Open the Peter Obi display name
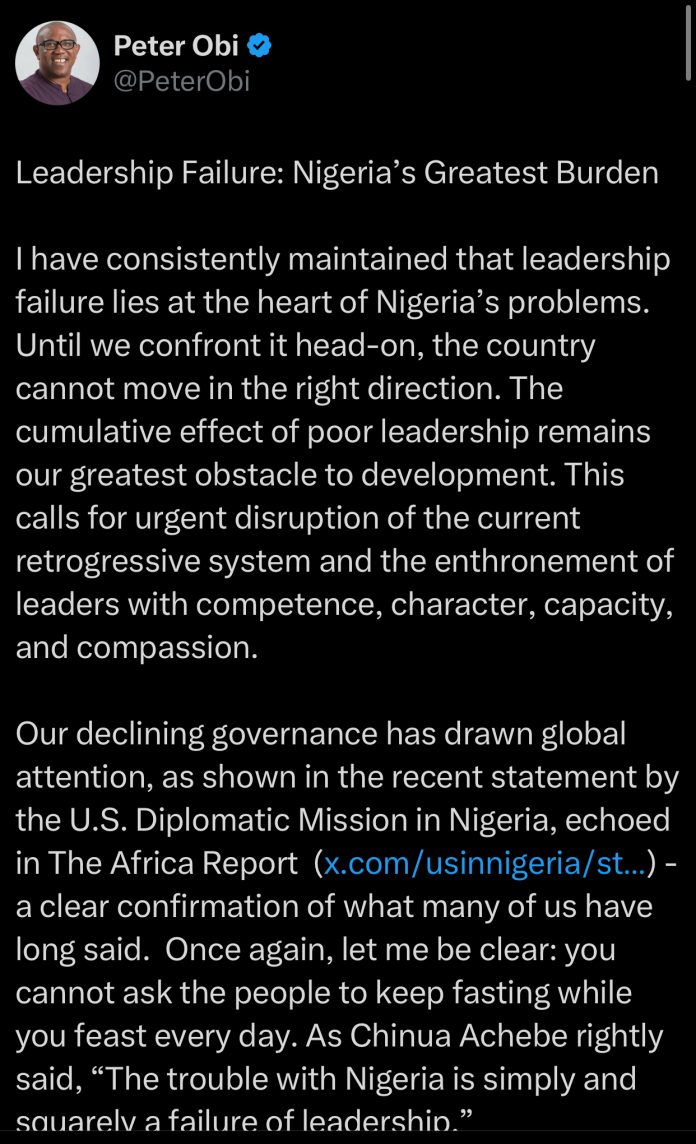This screenshot has height=1144, width=696. point(176,46)
